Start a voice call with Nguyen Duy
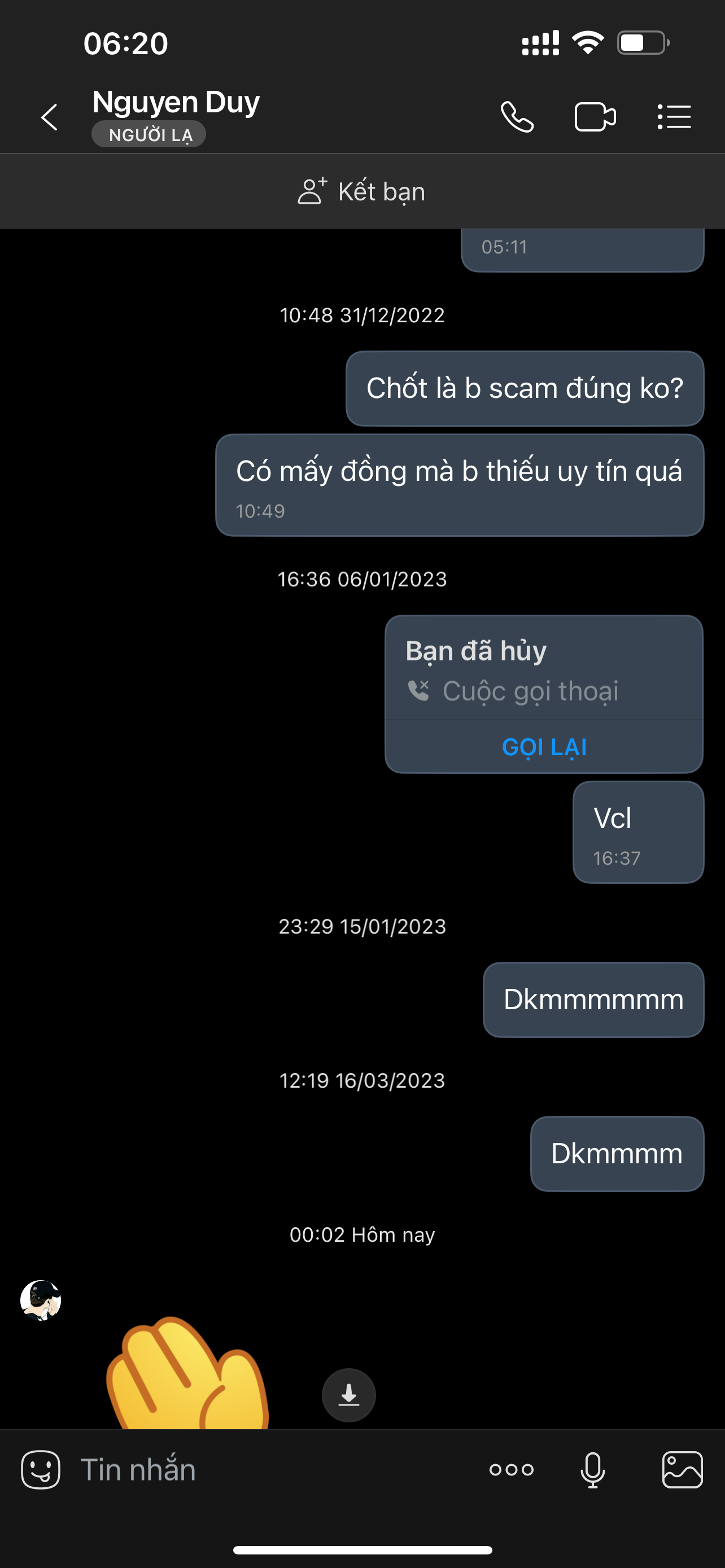This screenshot has width=725, height=1568. [x=517, y=117]
